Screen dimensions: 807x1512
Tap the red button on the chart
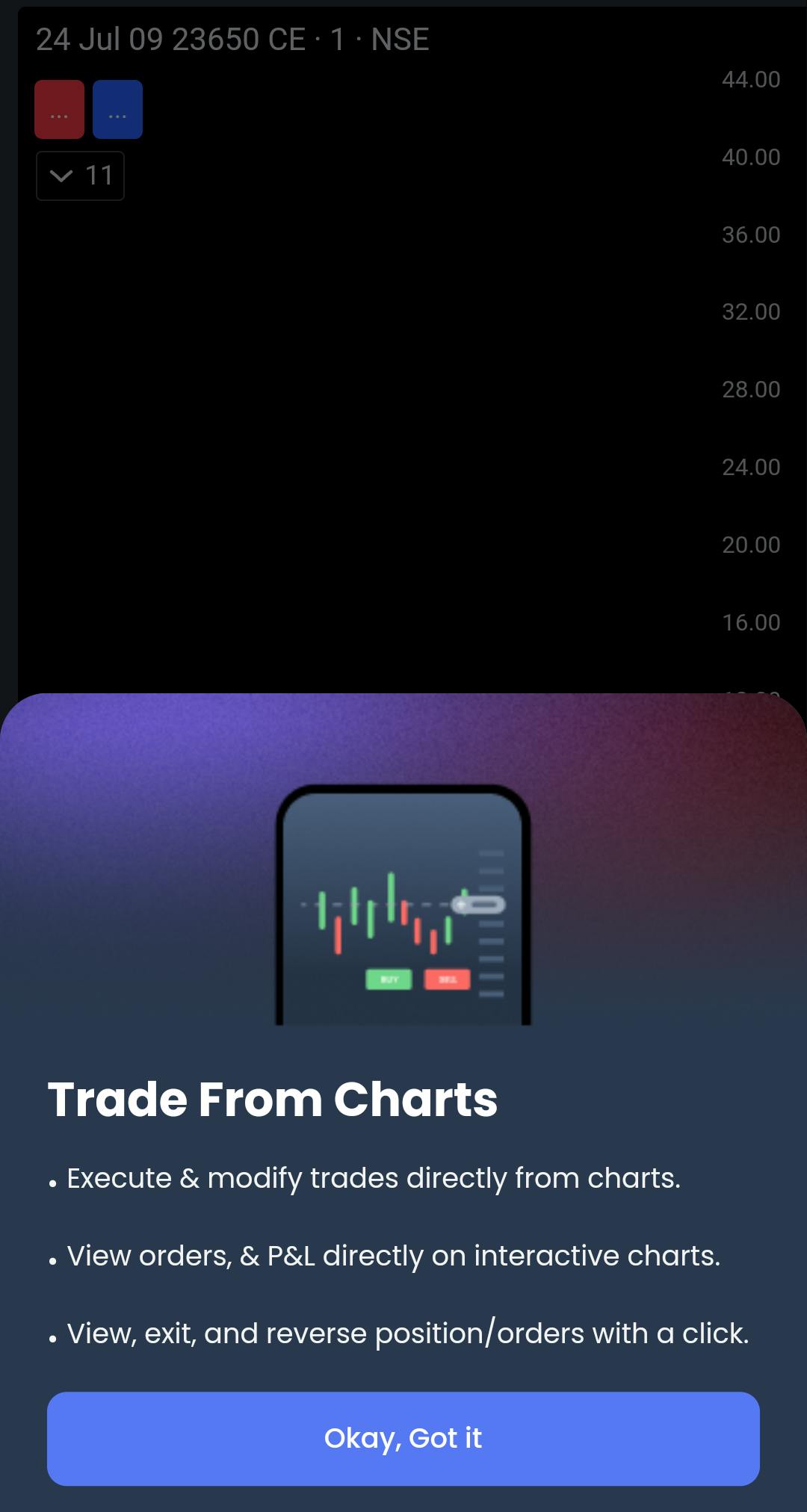(x=59, y=110)
